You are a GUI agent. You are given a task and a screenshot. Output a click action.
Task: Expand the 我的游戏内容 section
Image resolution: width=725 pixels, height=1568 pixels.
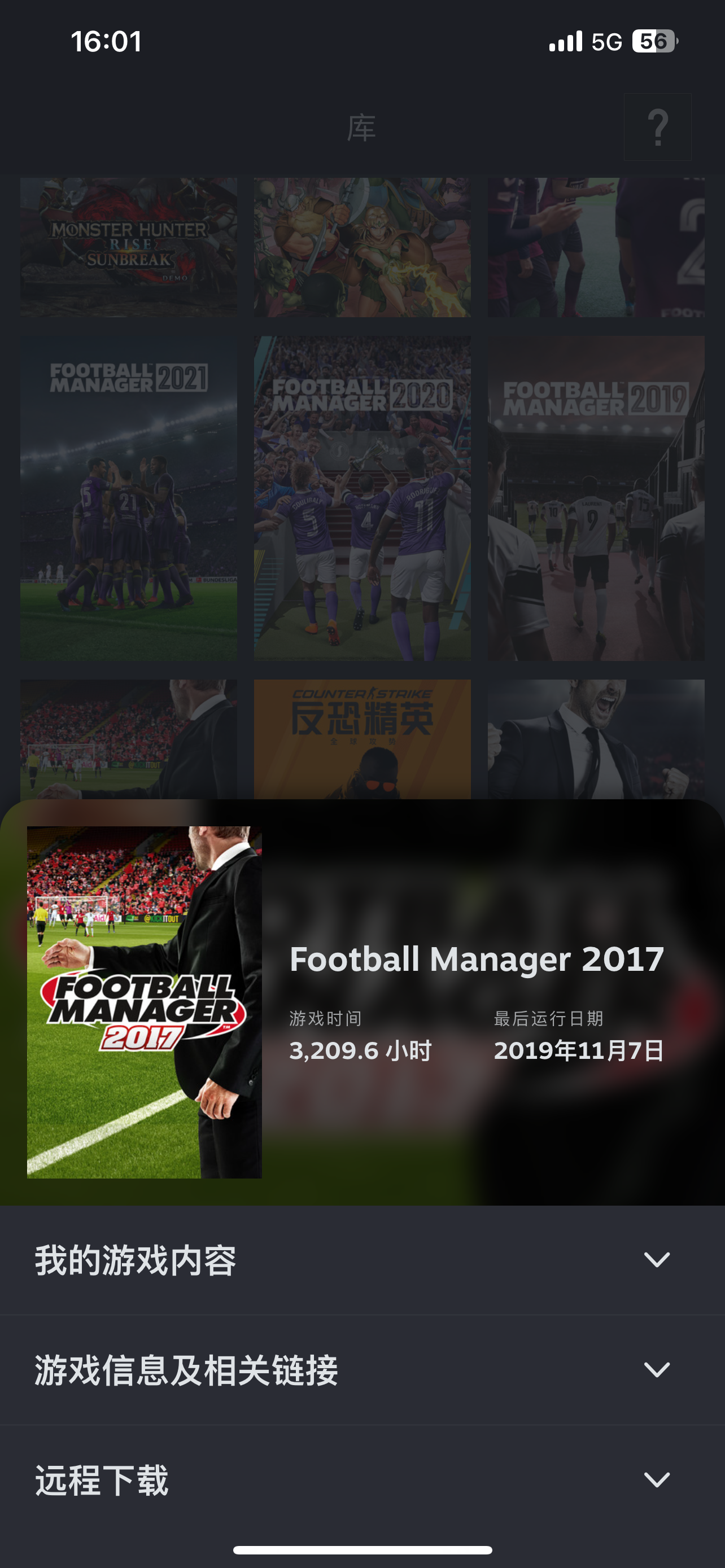point(361,1259)
